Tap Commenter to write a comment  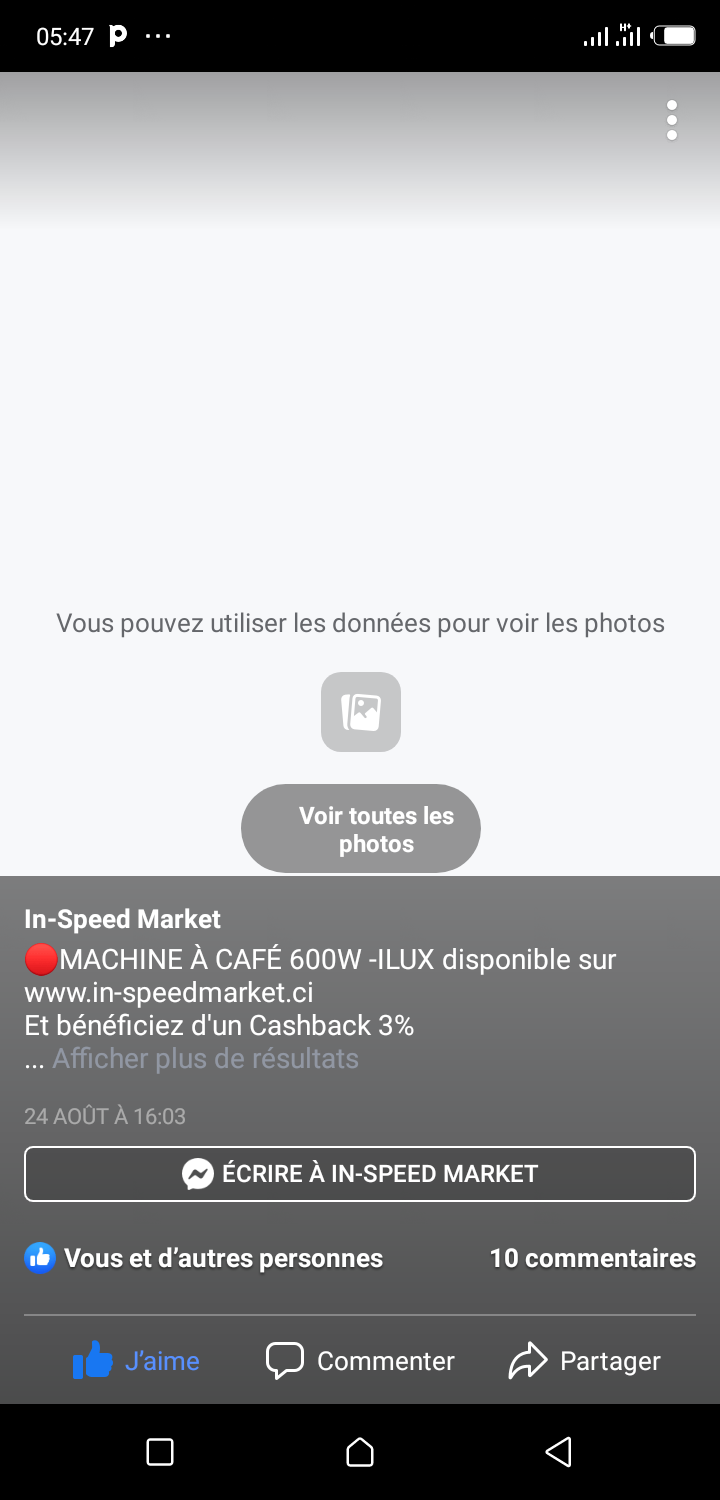360,1361
